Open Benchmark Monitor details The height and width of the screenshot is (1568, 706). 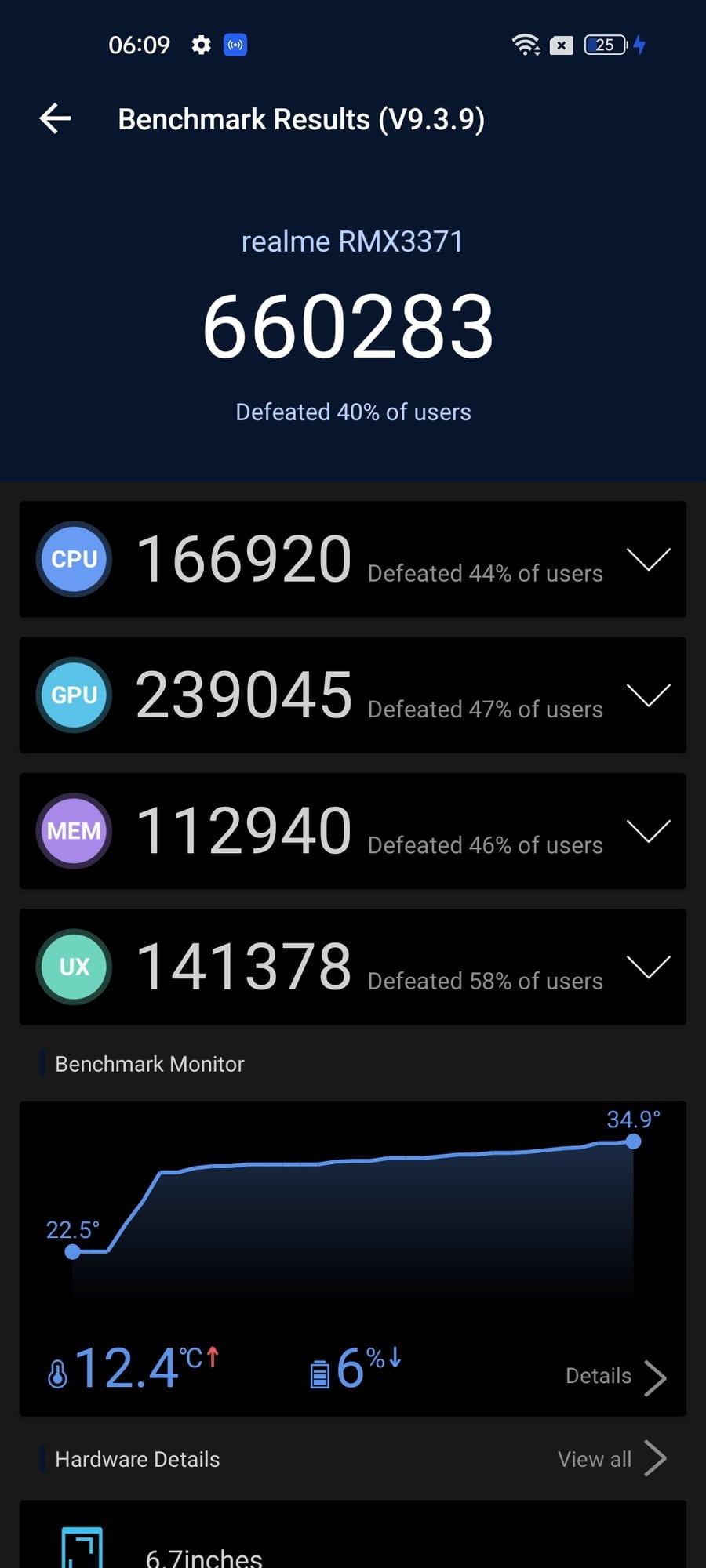(616, 1377)
